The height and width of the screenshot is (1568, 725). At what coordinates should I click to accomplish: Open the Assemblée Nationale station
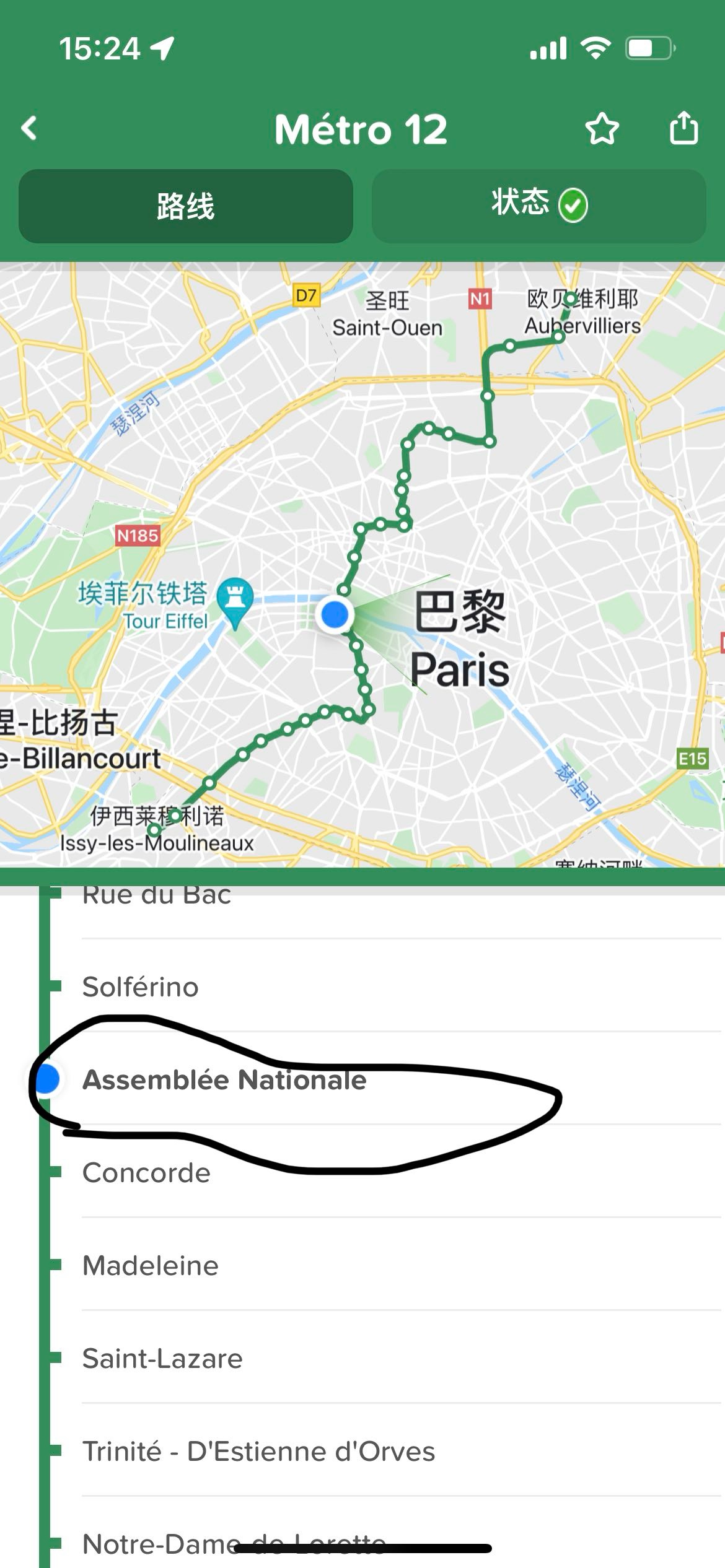(224, 1079)
